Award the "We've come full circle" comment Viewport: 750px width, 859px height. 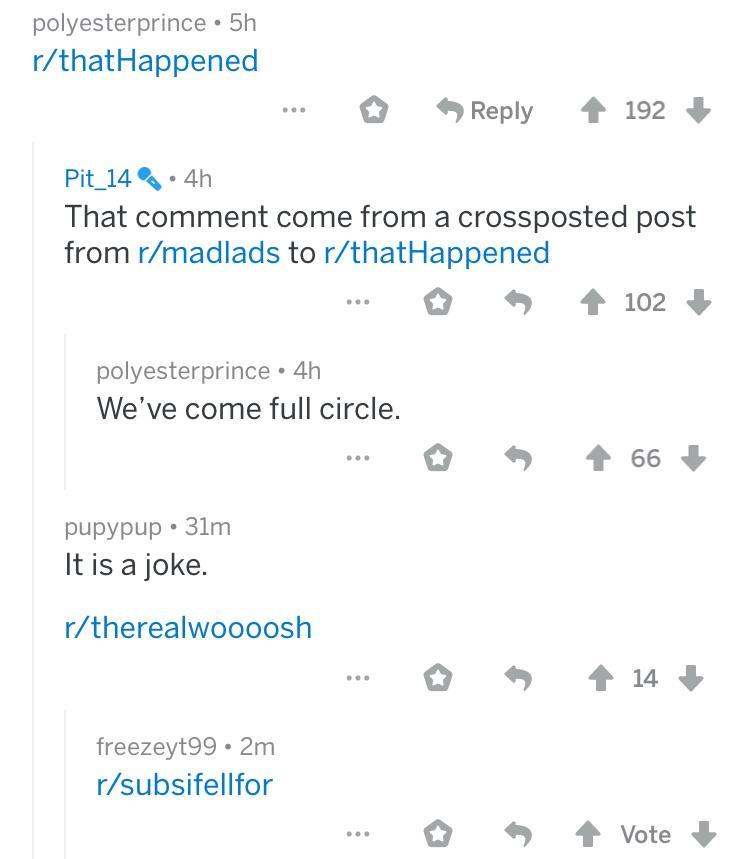(x=437, y=458)
